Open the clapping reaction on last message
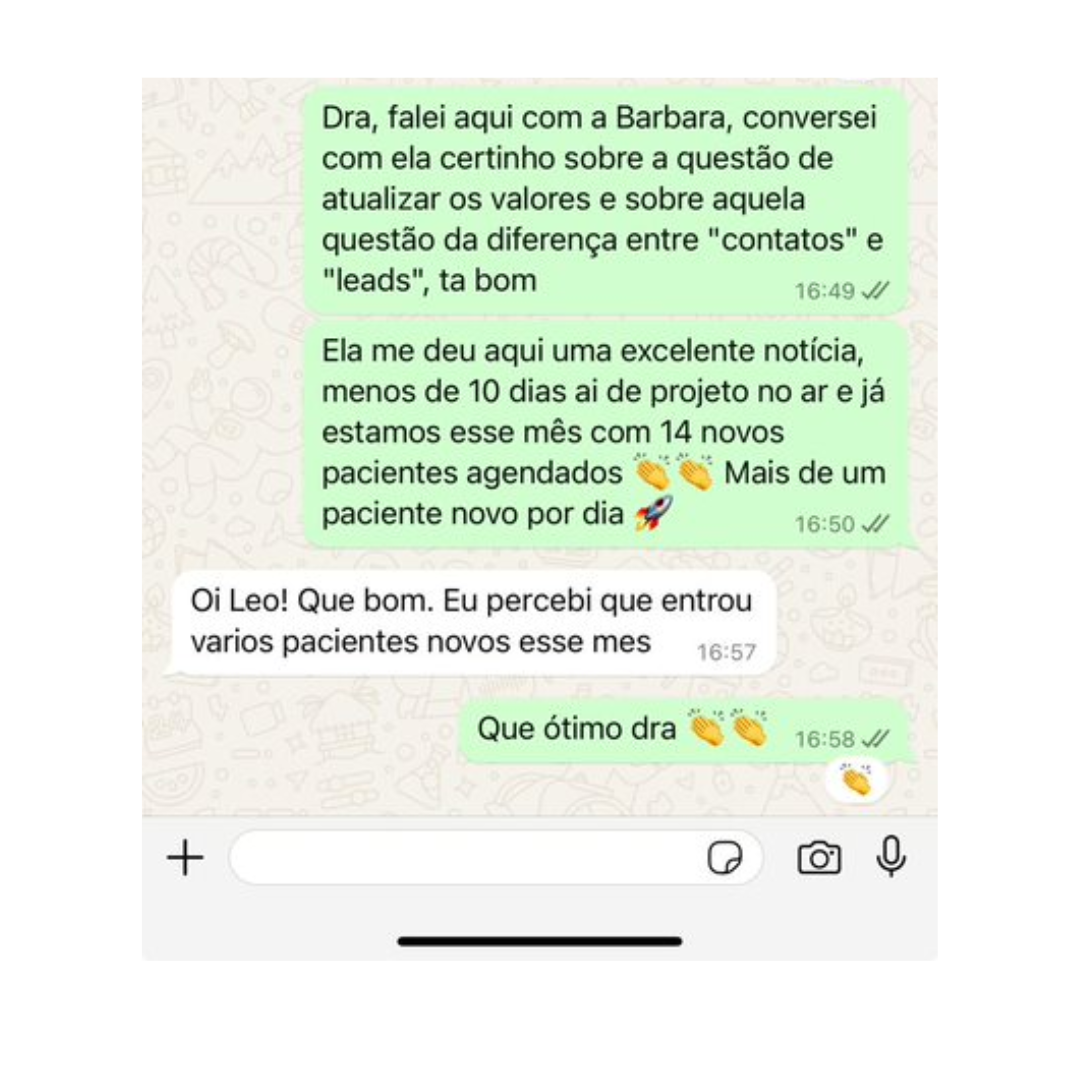 (x=856, y=780)
